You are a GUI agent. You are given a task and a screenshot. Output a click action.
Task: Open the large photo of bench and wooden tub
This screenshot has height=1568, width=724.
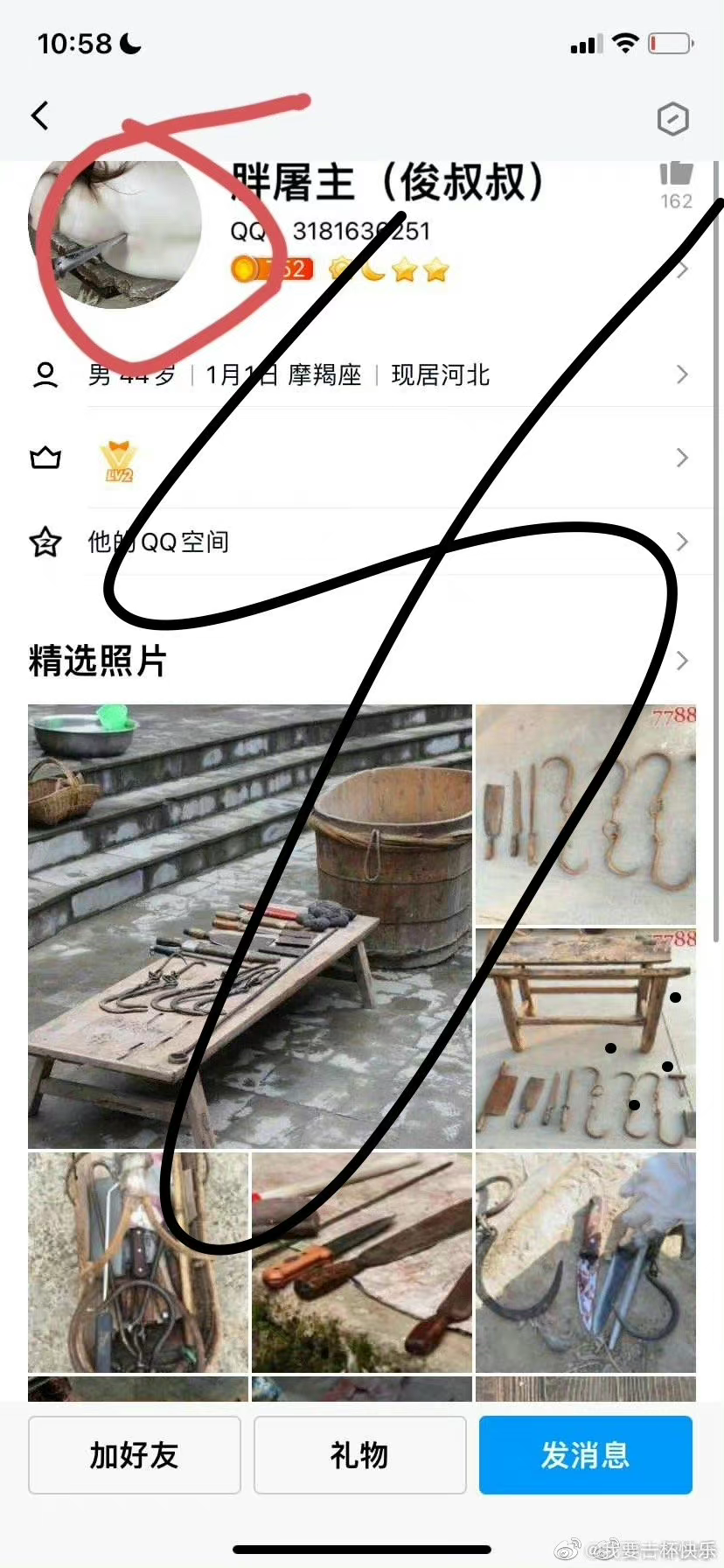(x=250, y=927)
